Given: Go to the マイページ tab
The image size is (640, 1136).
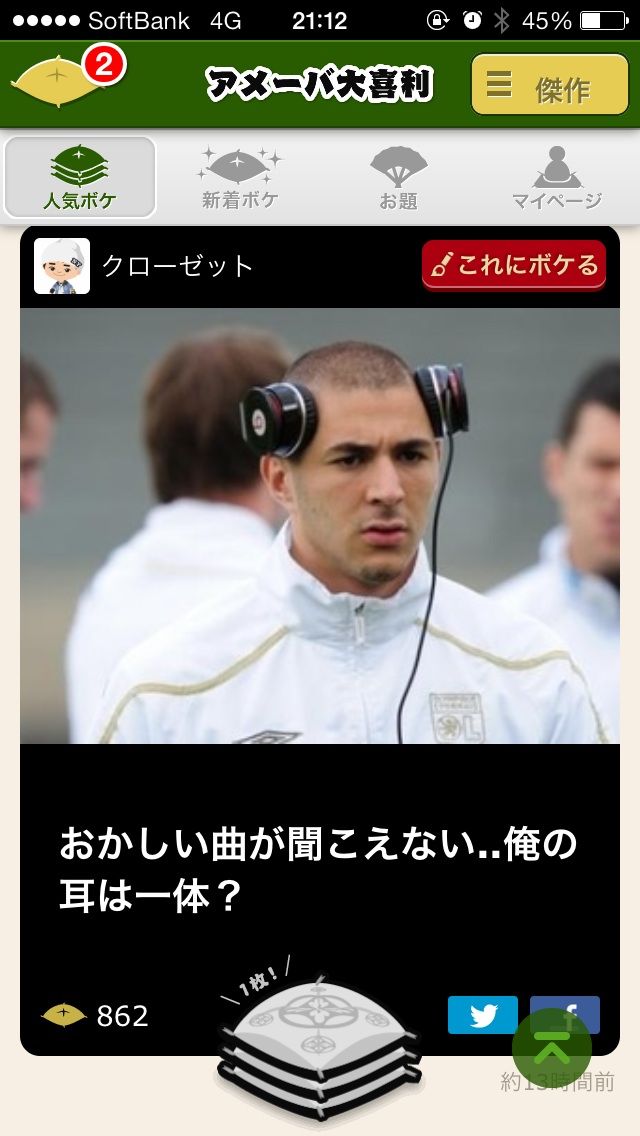Looking at the screenshot, I should (557, 178).
